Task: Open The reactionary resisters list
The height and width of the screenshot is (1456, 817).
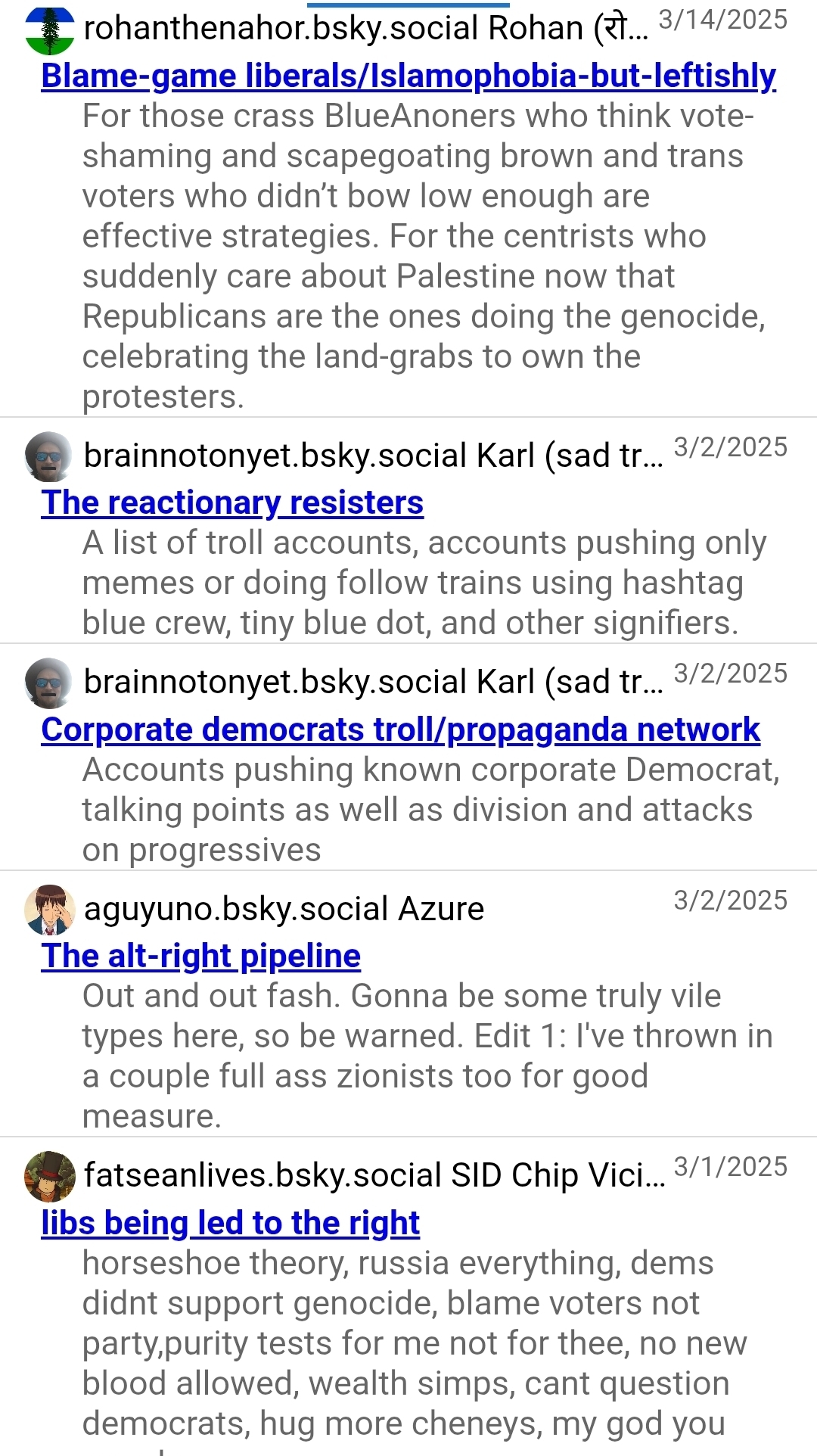Action: coord(232,502)
